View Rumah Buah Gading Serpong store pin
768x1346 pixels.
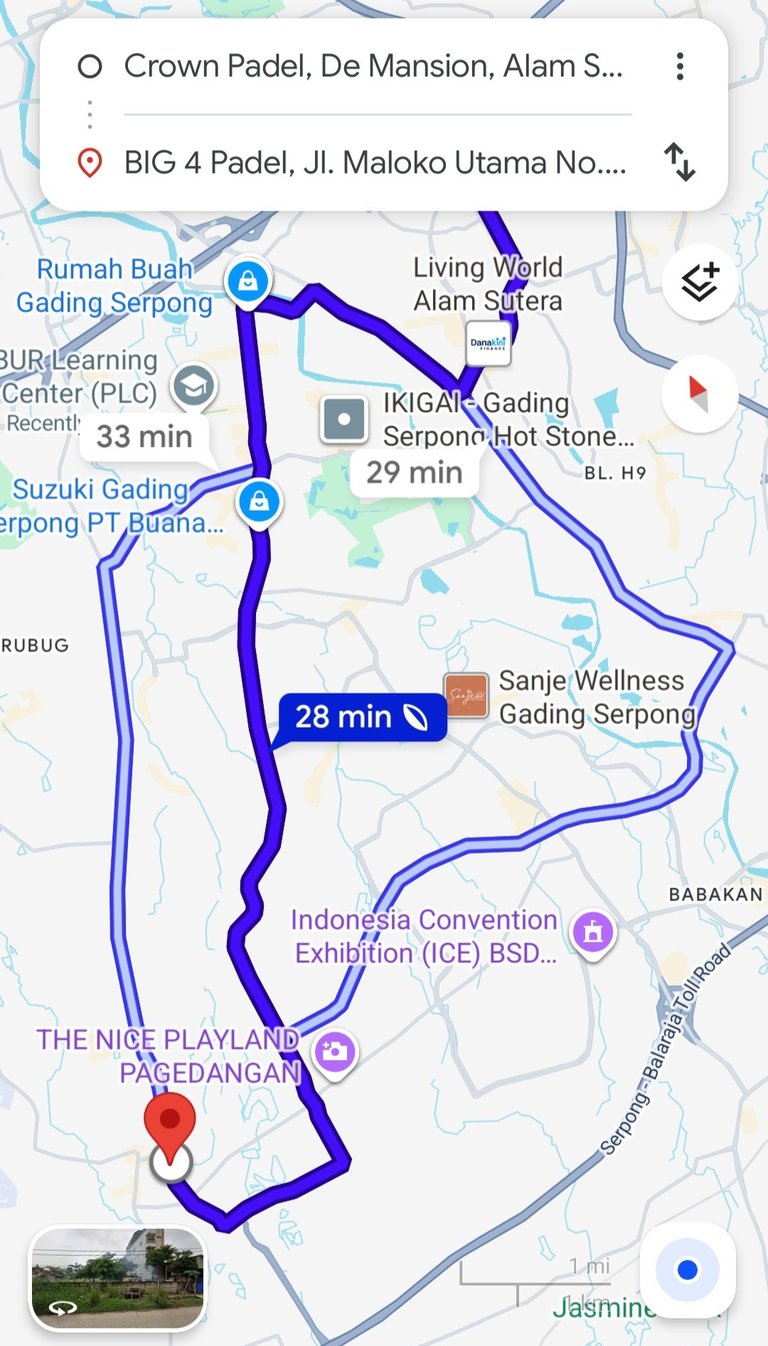point(246,281)
